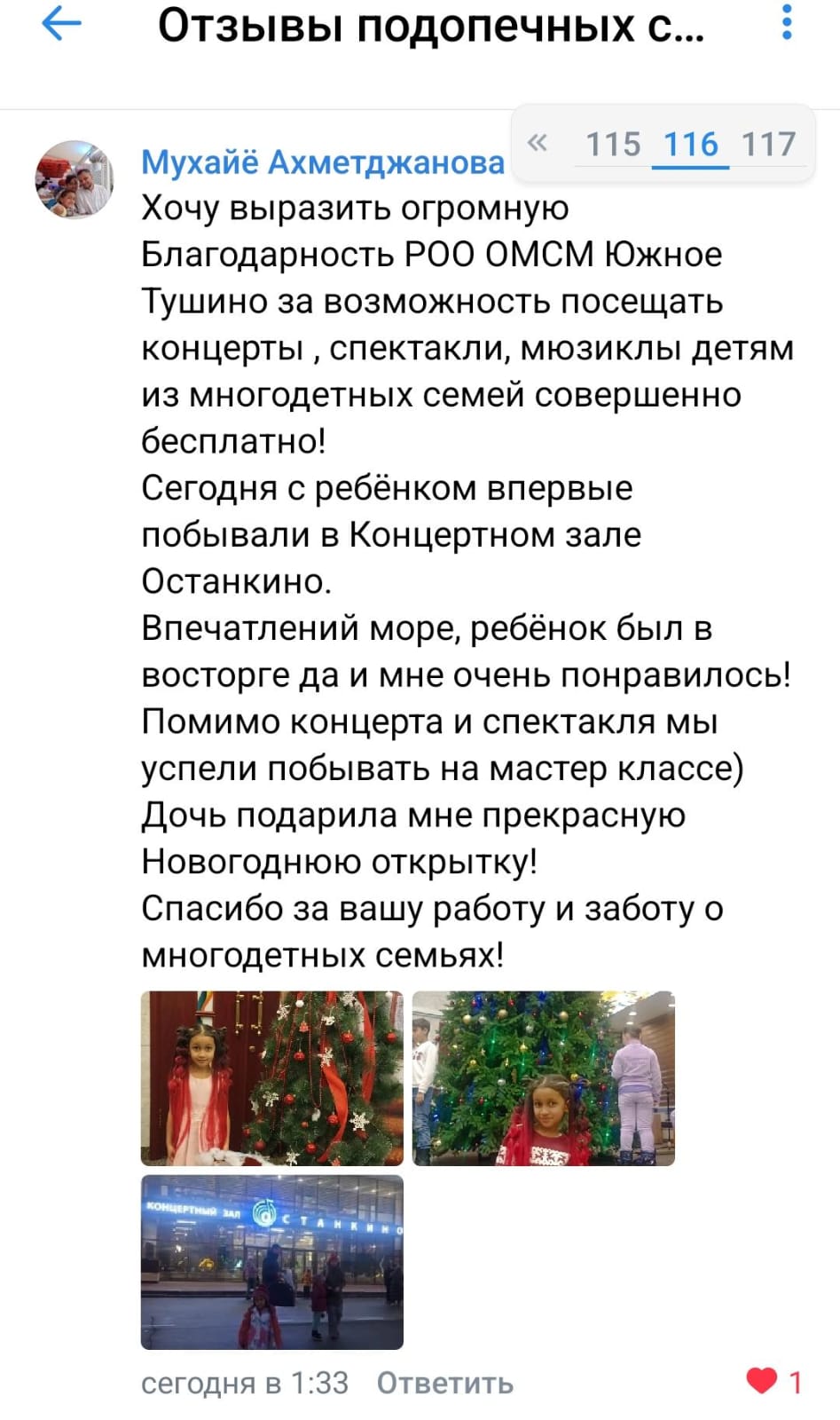Open photo of girl before lit Christmas tree
This screenshot has height=1420, width=840.
point(543,1077)
